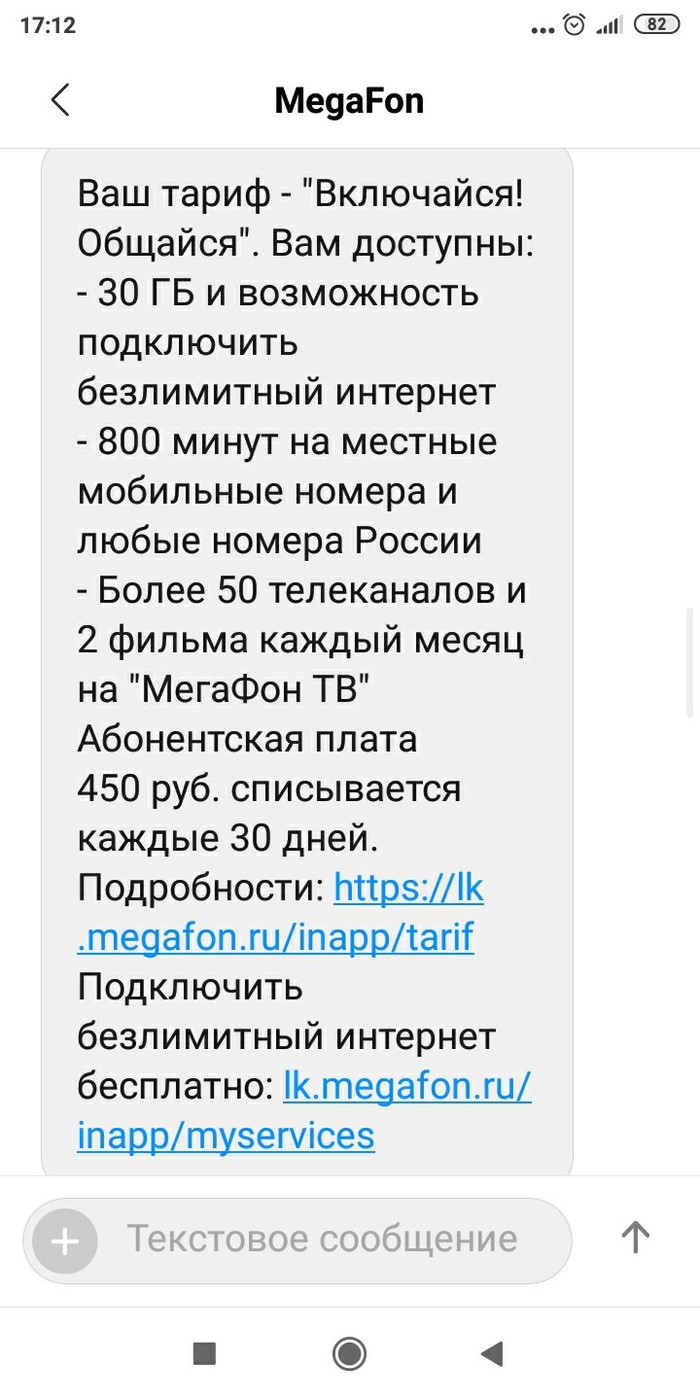The width and height of the screenshot is (700, 1400).
Task: Focus the Текстовое сообщение input field
Action: [x=322, y=1240]
